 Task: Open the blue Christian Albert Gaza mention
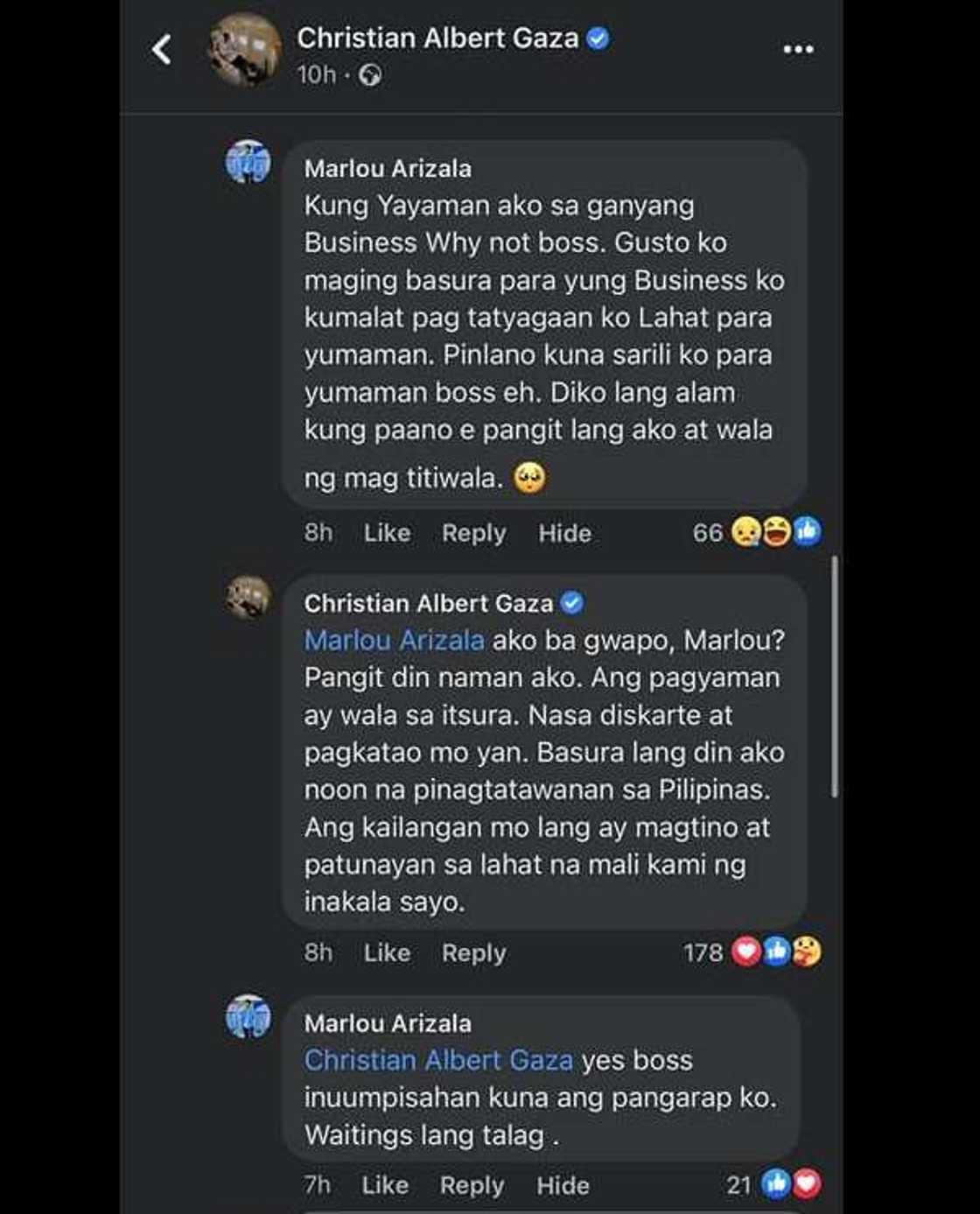[x=438, y=1060]
